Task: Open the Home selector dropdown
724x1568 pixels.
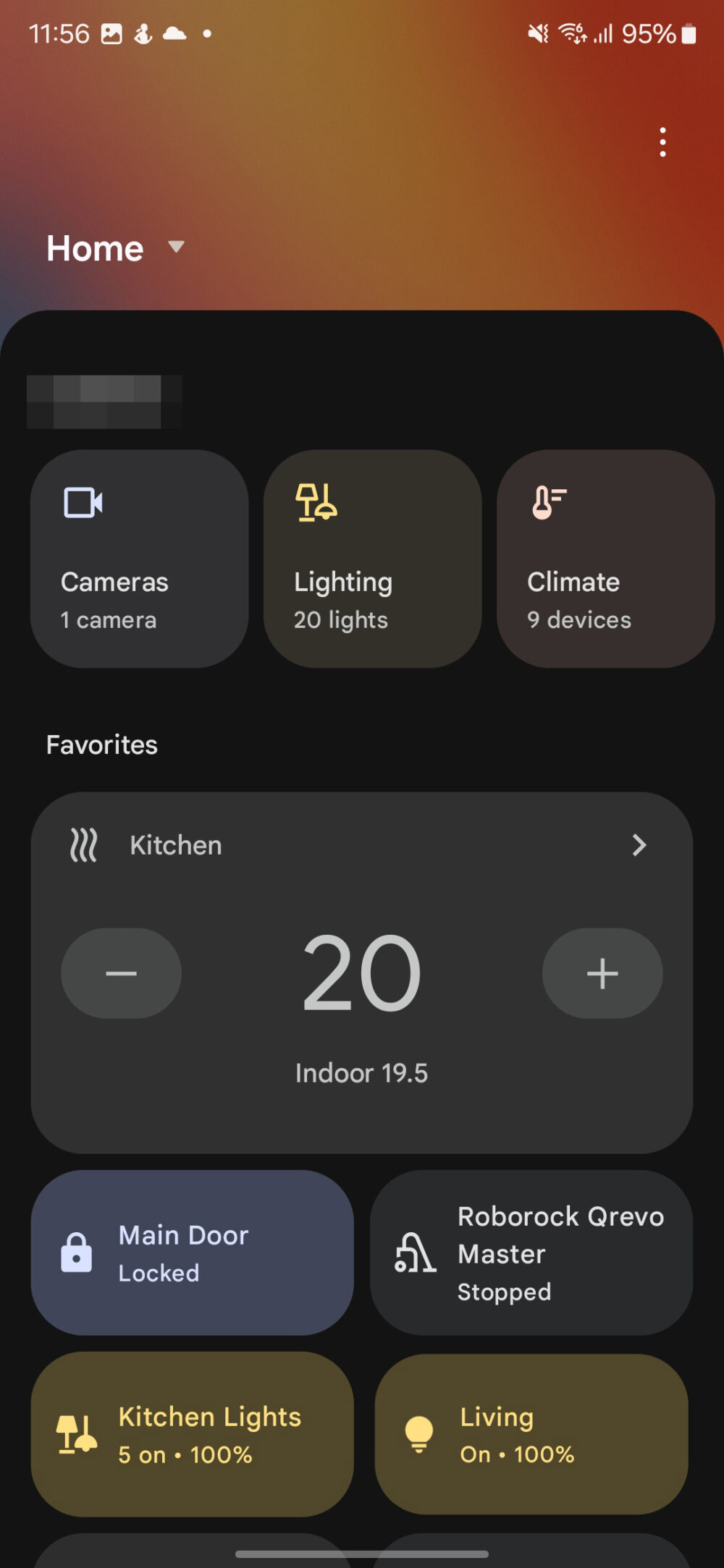Action: click(176, 248)
